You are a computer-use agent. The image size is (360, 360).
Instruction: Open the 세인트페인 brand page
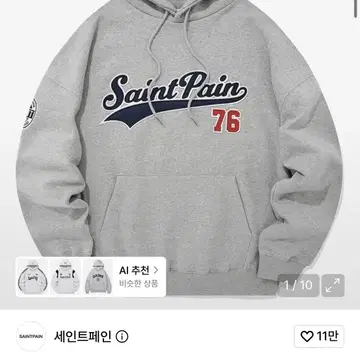click(x=83, y=337)
